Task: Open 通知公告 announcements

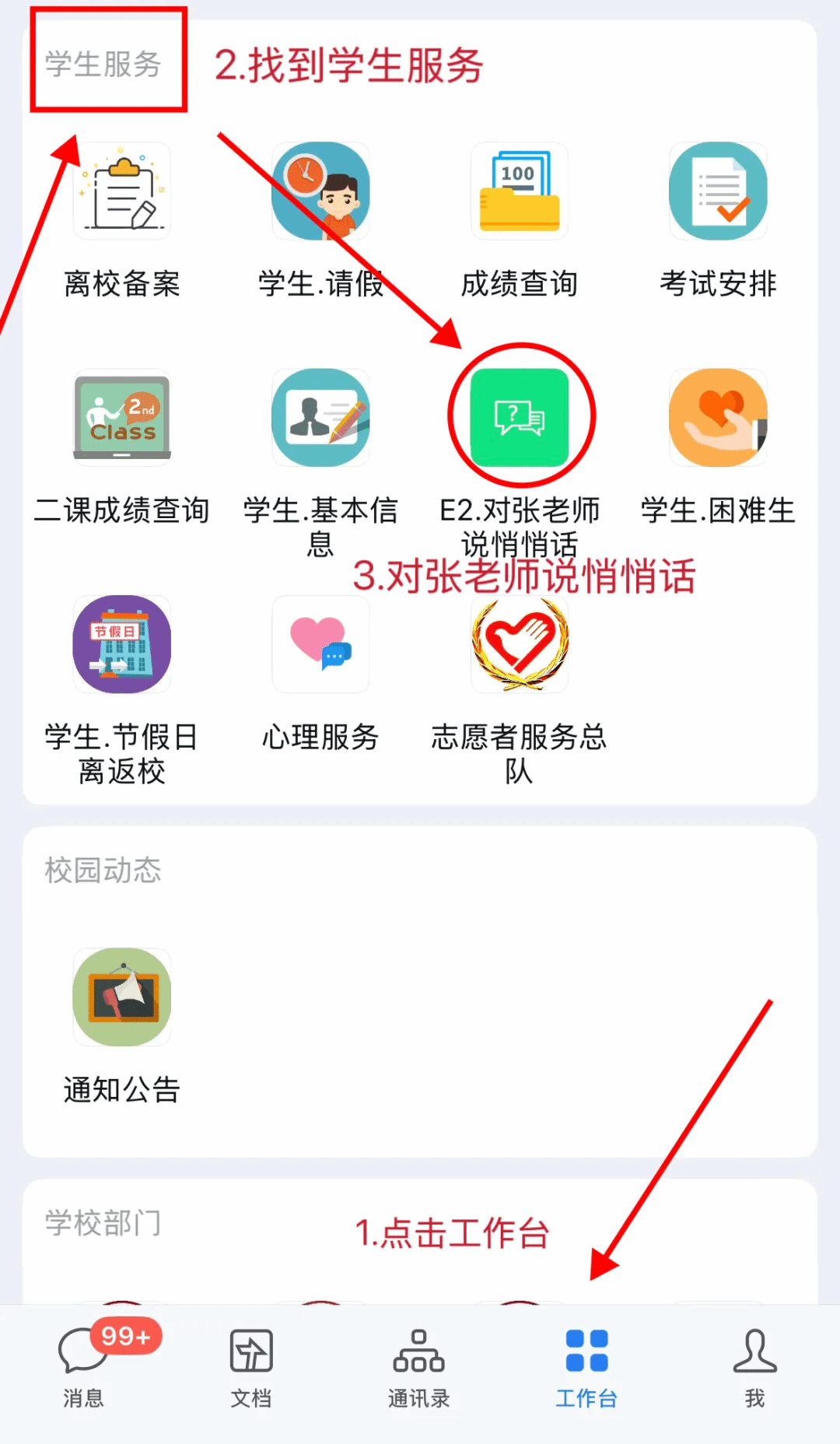Action: click(x=122, y=997)
